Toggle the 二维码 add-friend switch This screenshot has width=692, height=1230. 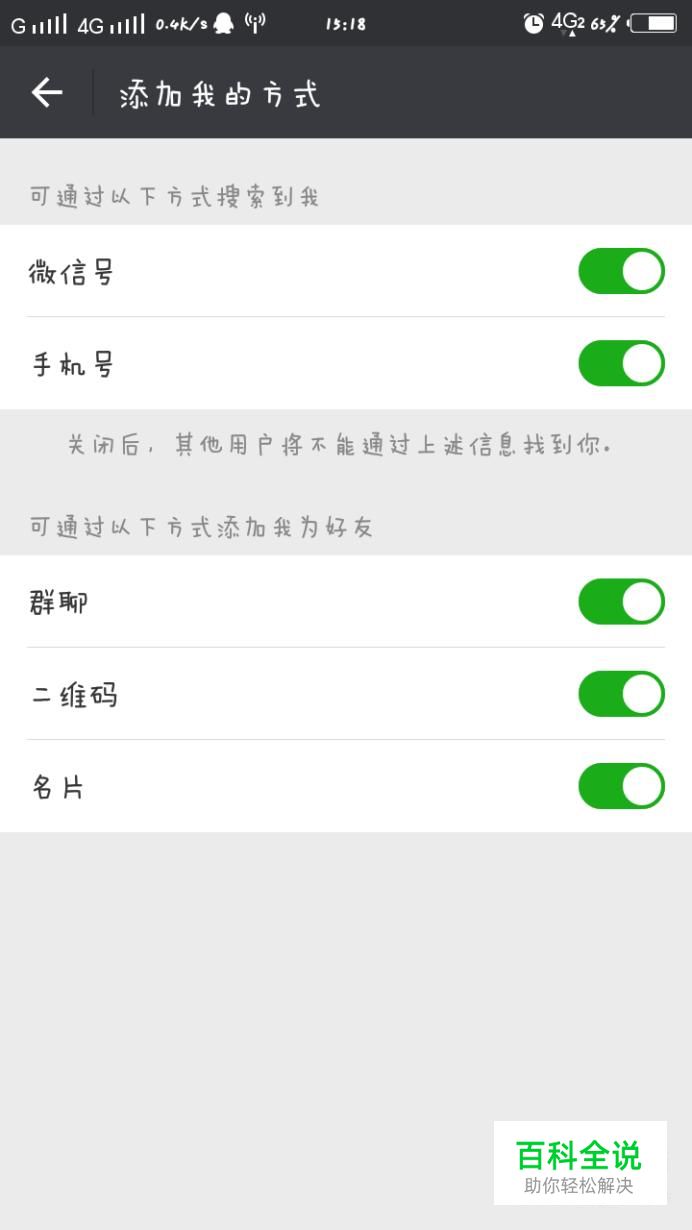[x=621, y=694]
